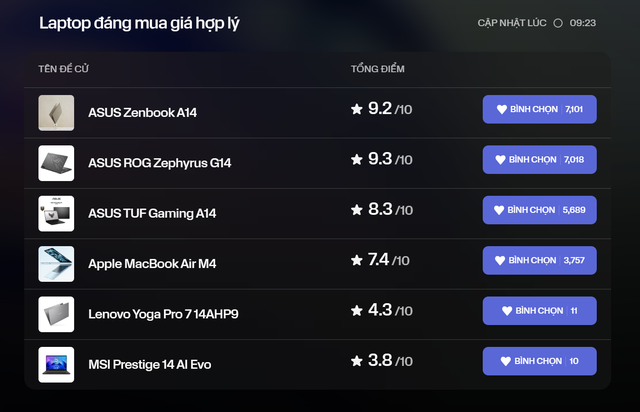The image size is (640, 412).
Task: Vote for ASUS Zenbook A14
Action: click(539, 109)
